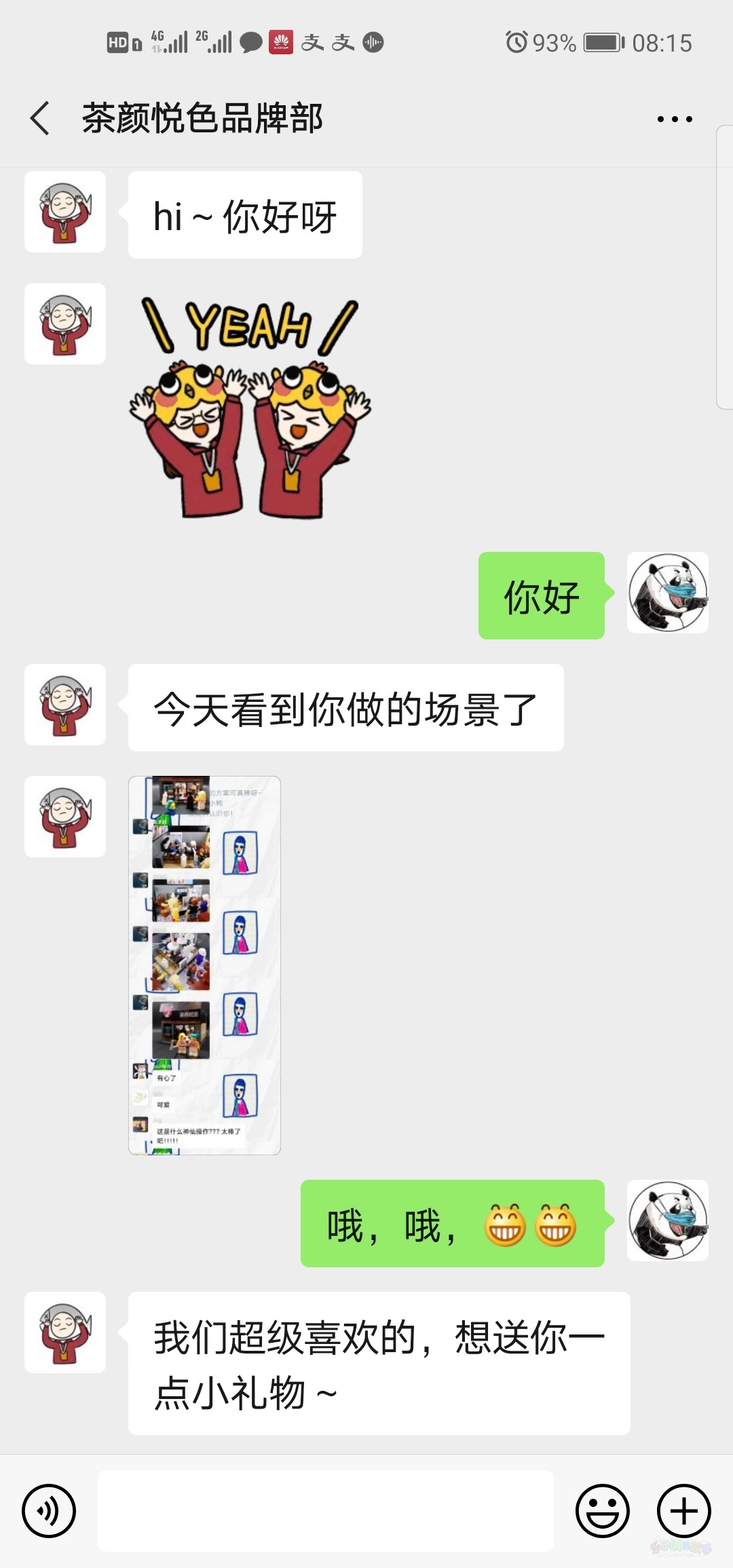Open the shared chat screenshot image
733x1568 pixels.
pyautogui.click(x=204, y=965)
